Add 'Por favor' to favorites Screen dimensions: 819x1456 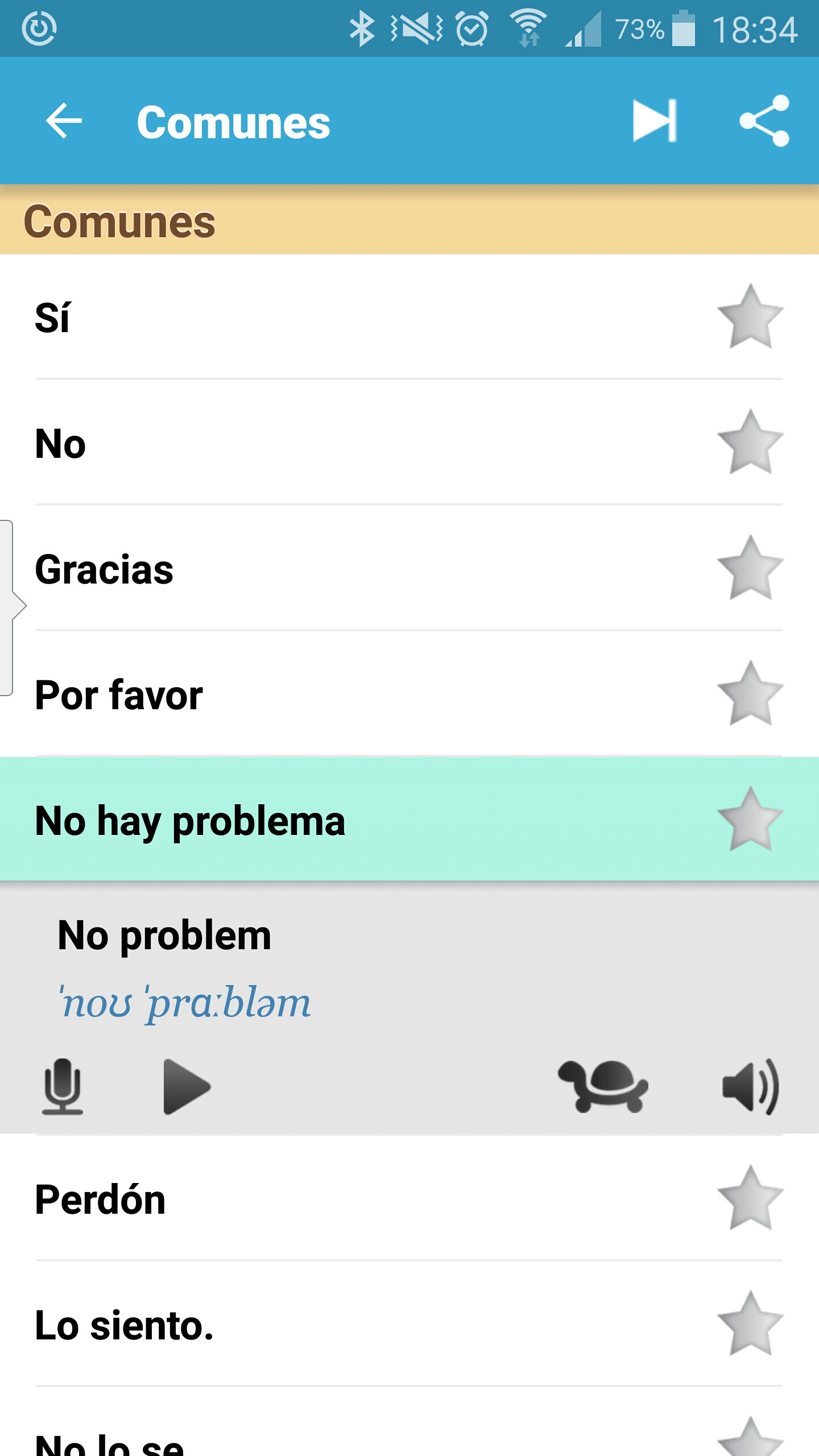(x=750, y=695)
